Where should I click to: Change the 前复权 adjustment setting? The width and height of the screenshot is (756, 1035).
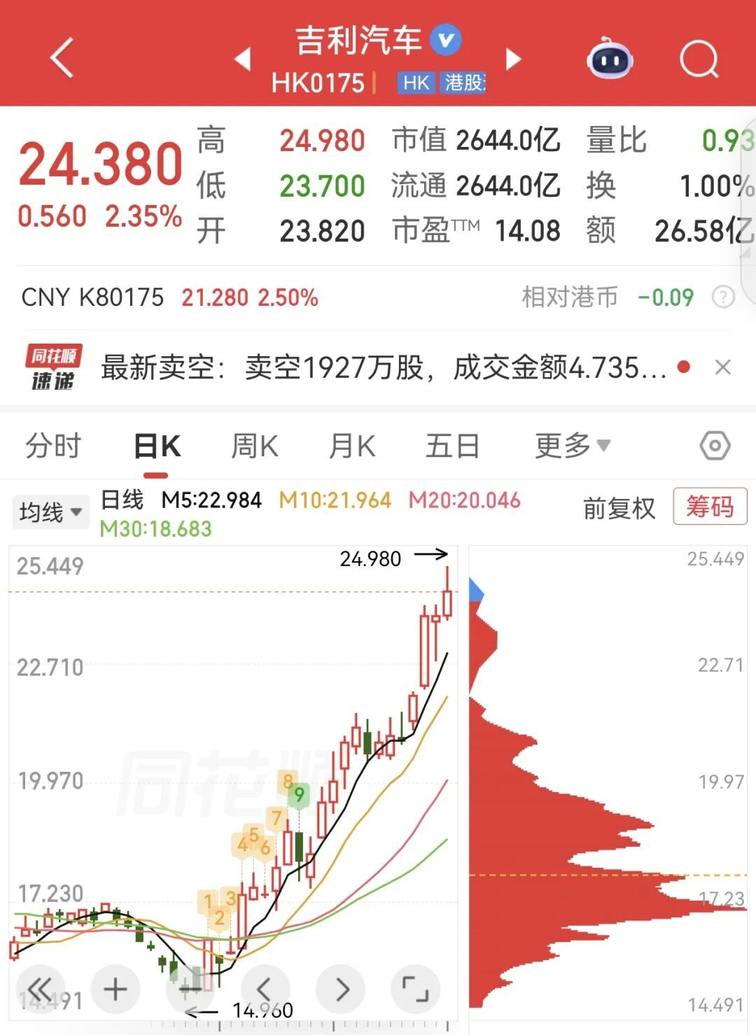[x=619, y=508]
